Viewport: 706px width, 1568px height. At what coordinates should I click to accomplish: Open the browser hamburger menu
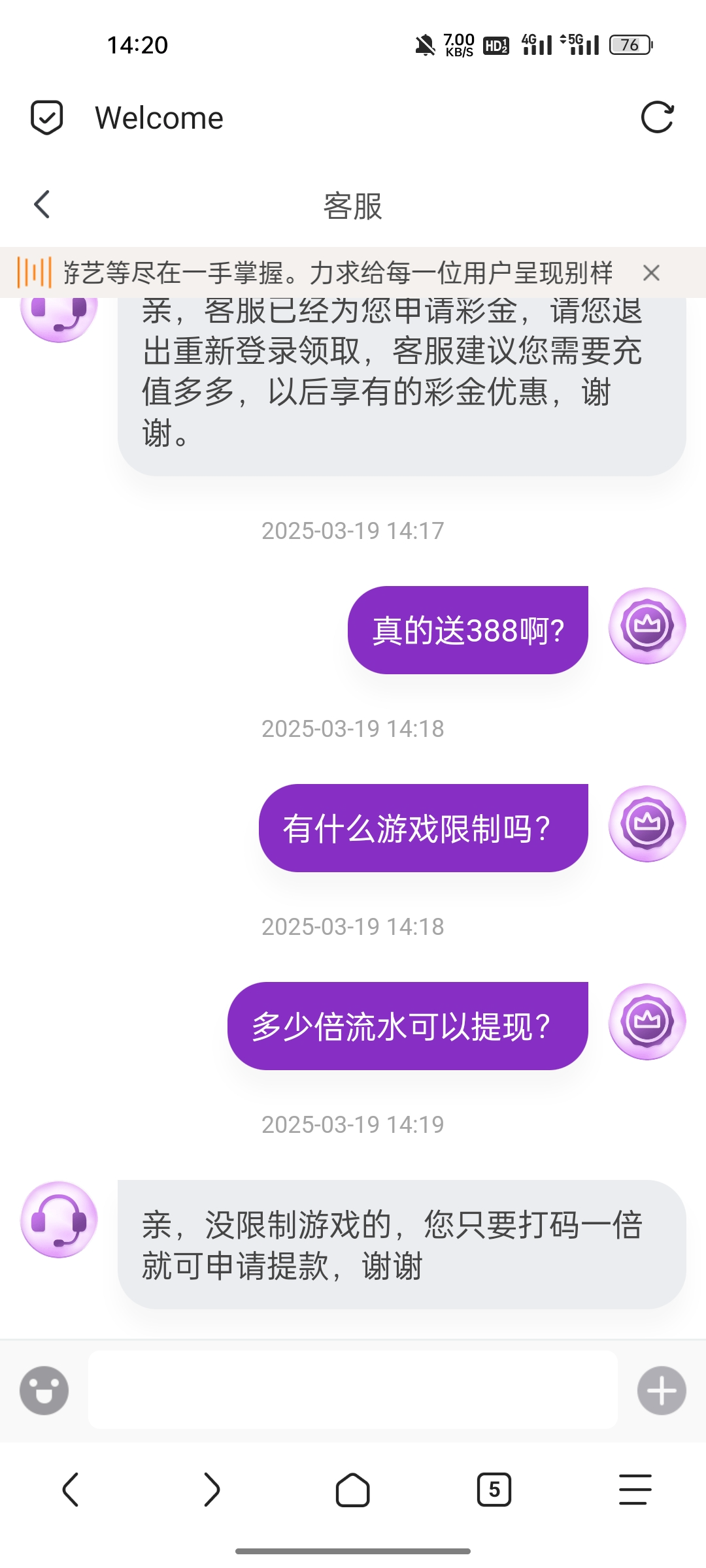coord(635,1490)
